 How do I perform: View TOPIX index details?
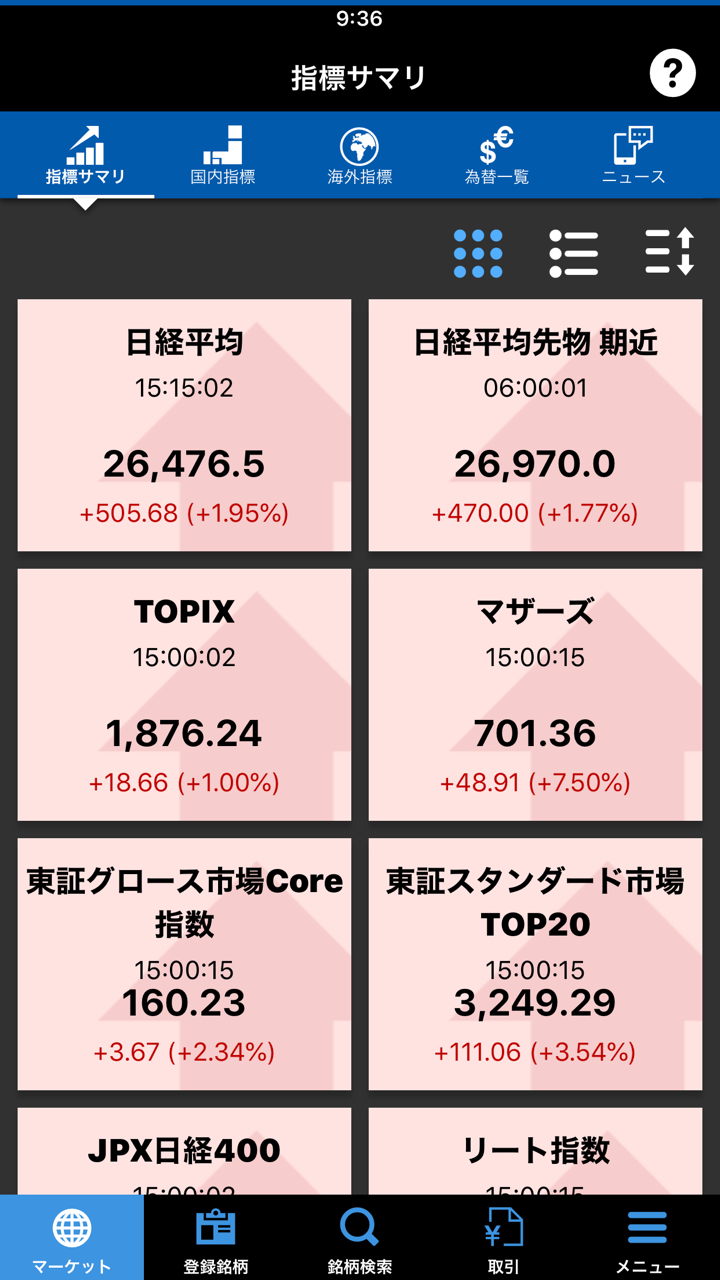tap(184, 695)
